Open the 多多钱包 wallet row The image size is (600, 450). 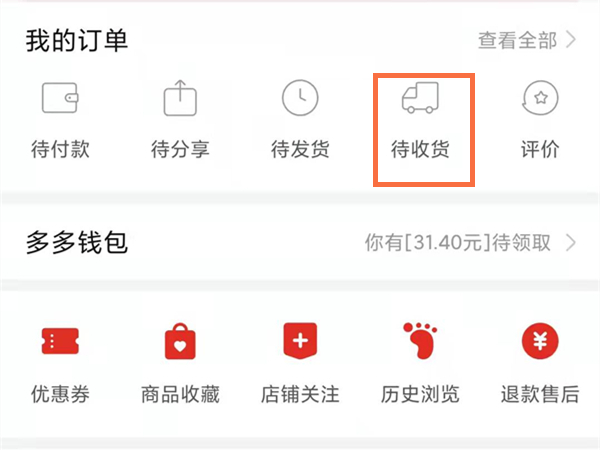(300, 242)
